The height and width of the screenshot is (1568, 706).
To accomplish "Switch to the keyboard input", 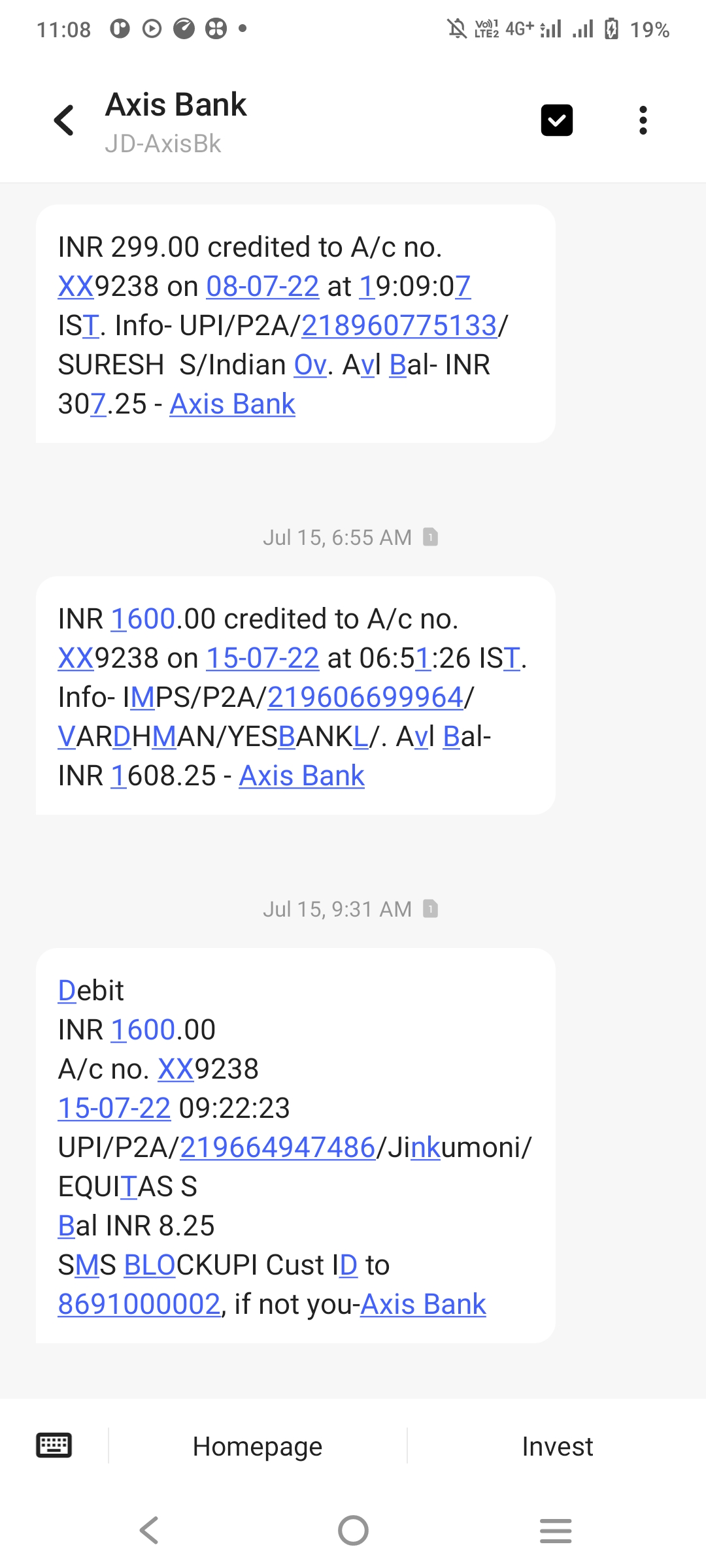I will [54, 1445].
